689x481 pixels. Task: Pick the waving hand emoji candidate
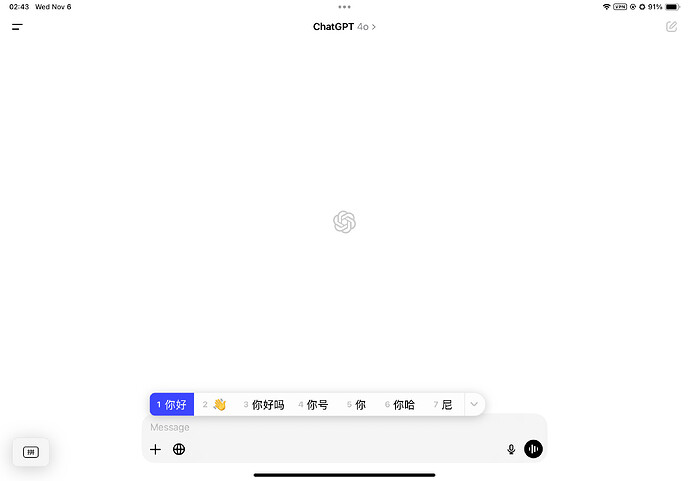pyautogui.click(x=217, y=405)
